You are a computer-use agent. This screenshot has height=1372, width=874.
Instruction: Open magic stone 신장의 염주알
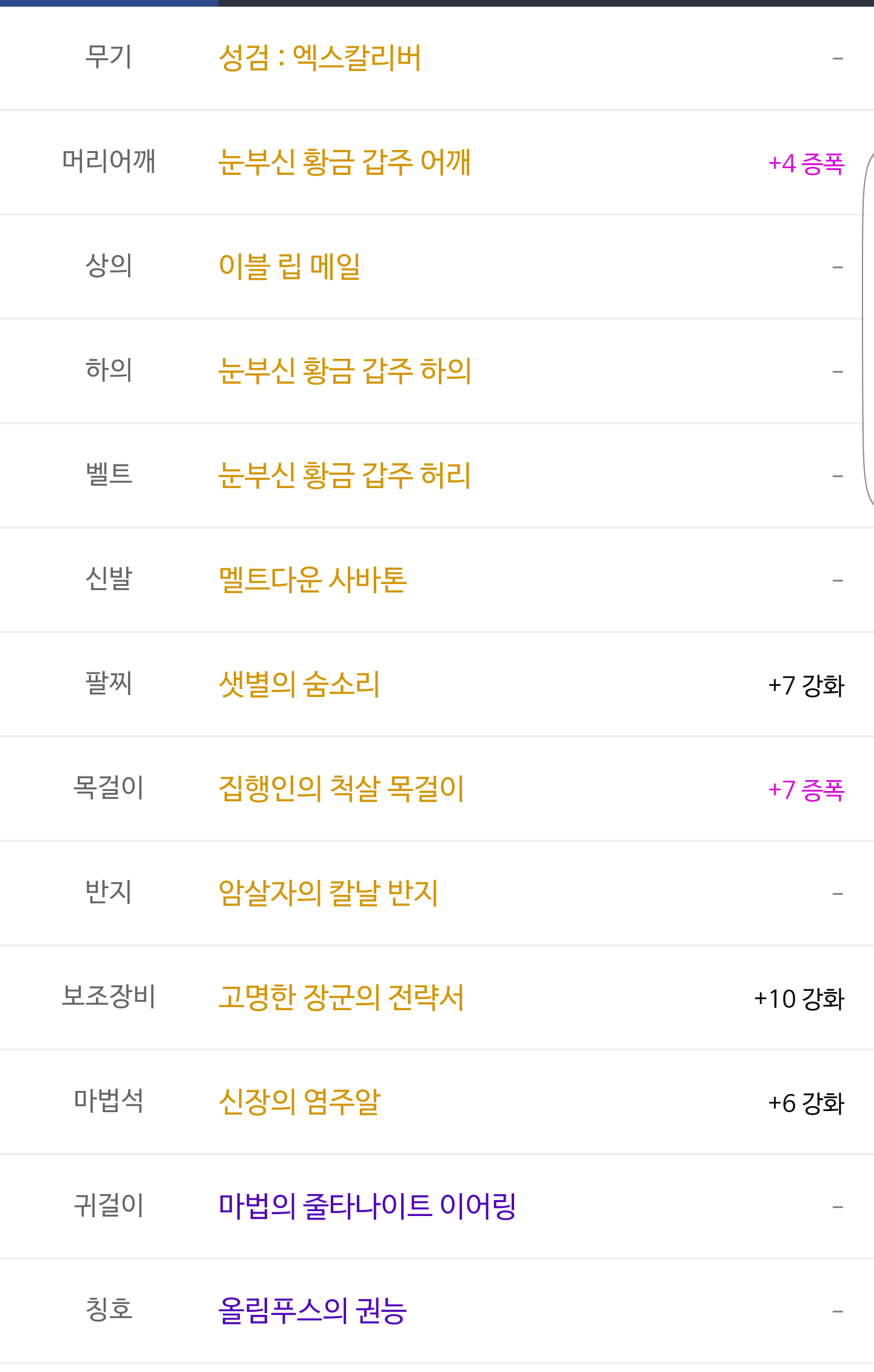click(x=299, y=1102)
